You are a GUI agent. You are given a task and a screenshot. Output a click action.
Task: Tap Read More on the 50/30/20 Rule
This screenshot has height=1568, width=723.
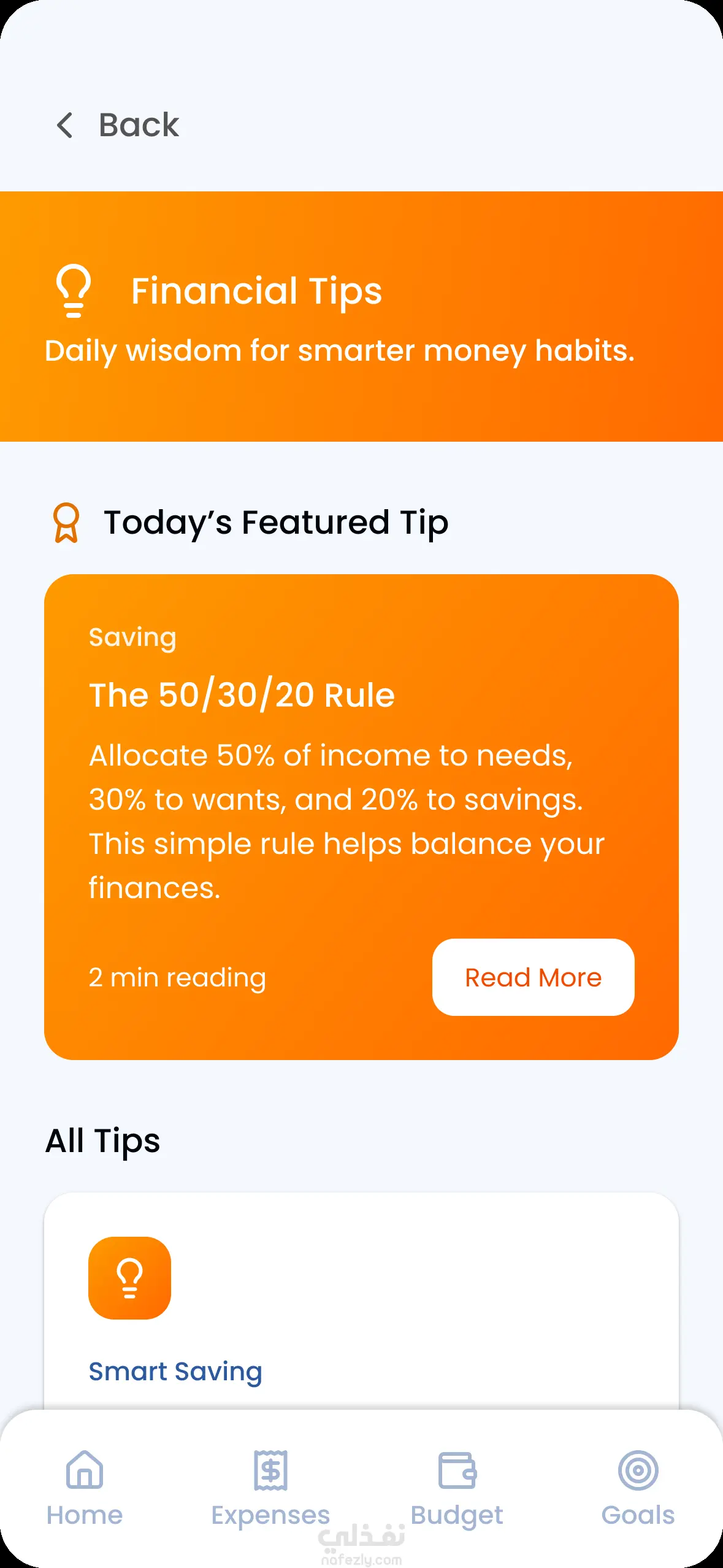click(x=533, y=977)
